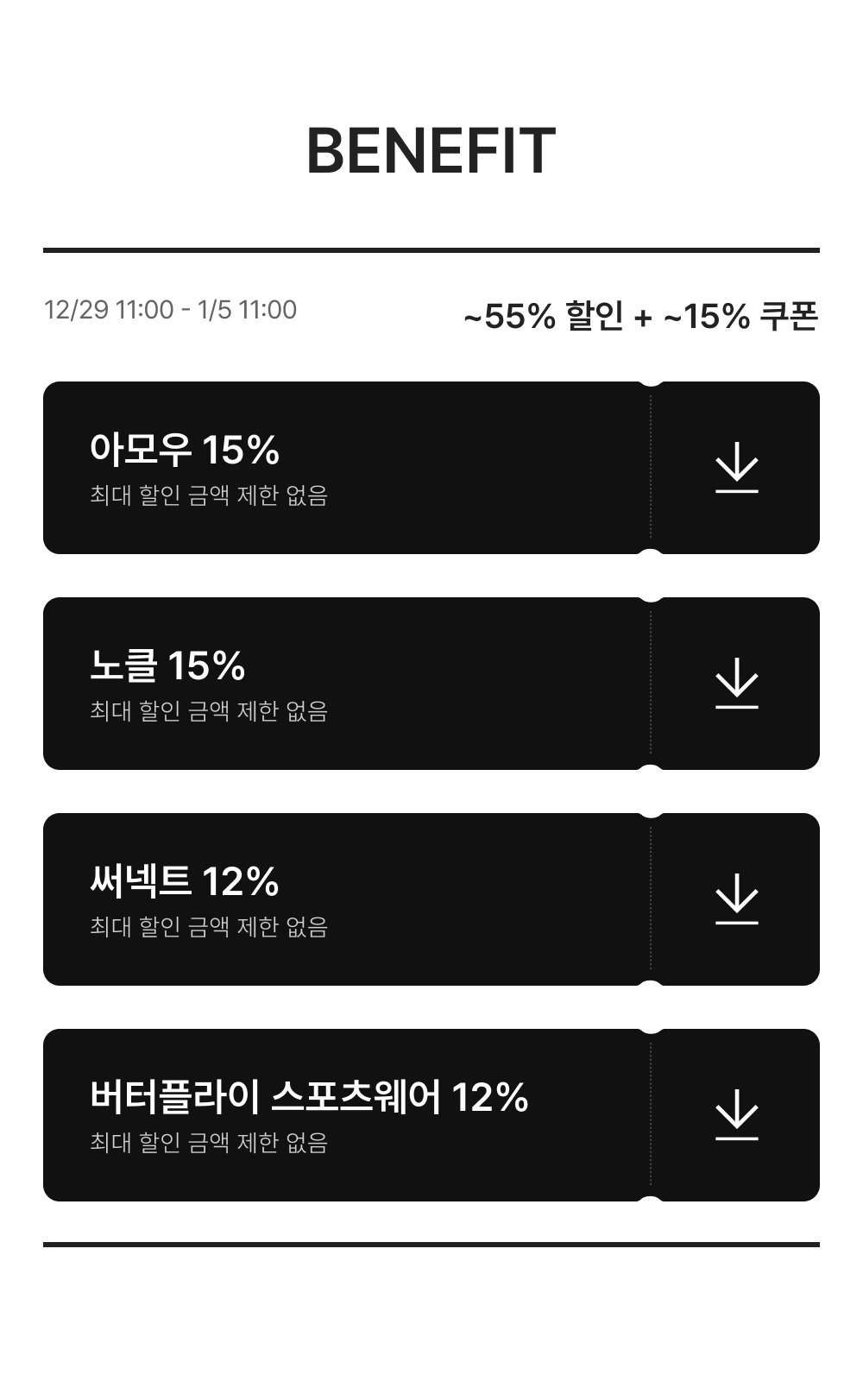Screen dimensions: 863x1400
Task: Get the 써넥트 12% coupon
Action: (x=736, y=899)
